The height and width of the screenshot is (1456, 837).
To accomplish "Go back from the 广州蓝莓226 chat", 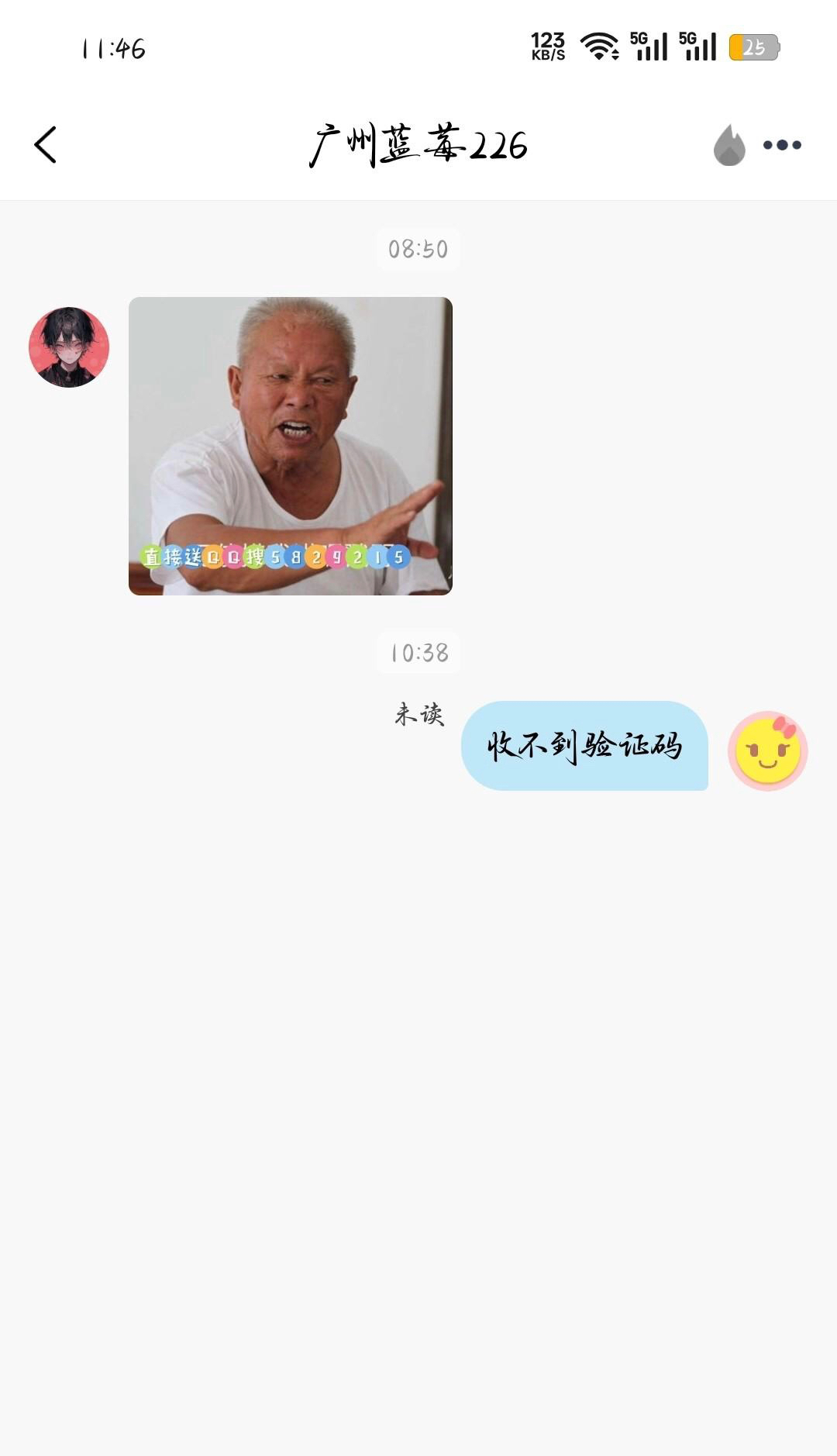I will tap(46, 145).
